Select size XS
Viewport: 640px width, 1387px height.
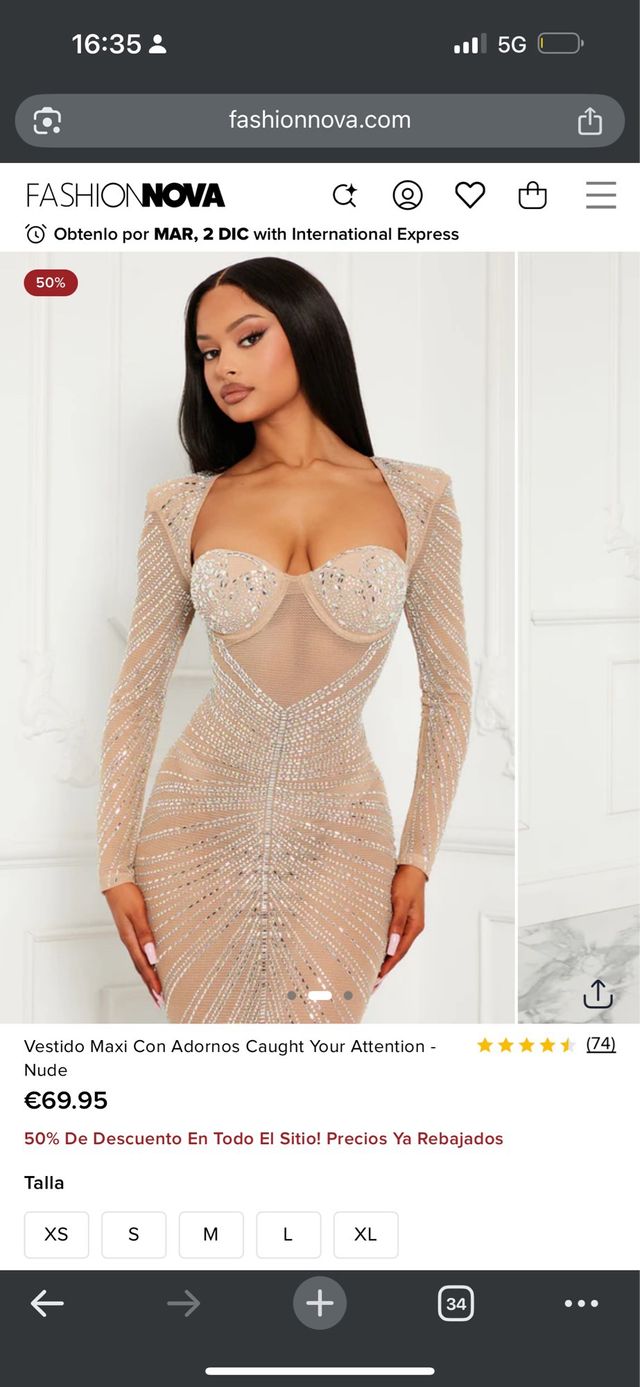[x=56, y=1234]
